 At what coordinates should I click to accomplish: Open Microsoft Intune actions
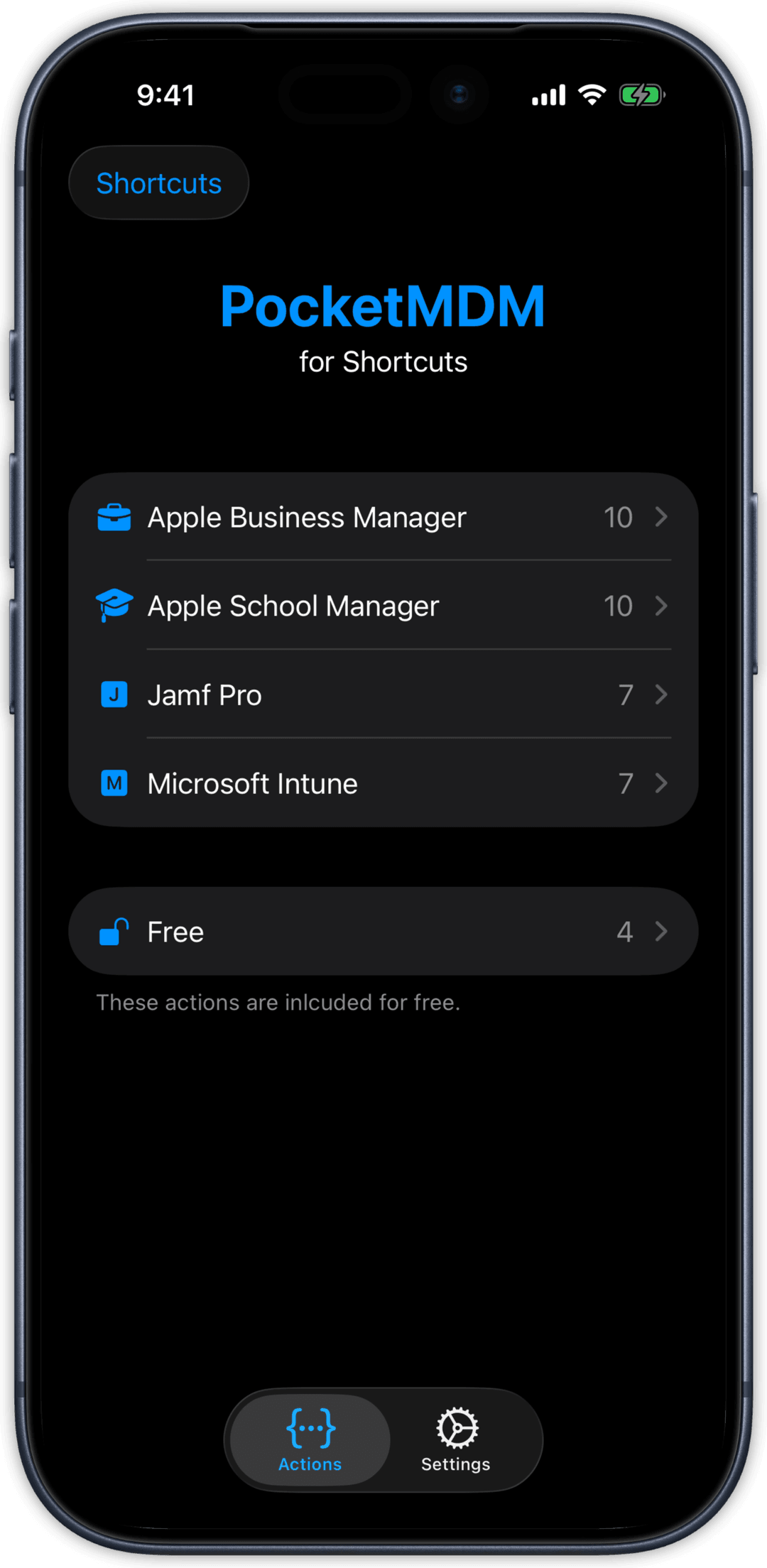tap(383, 783)
